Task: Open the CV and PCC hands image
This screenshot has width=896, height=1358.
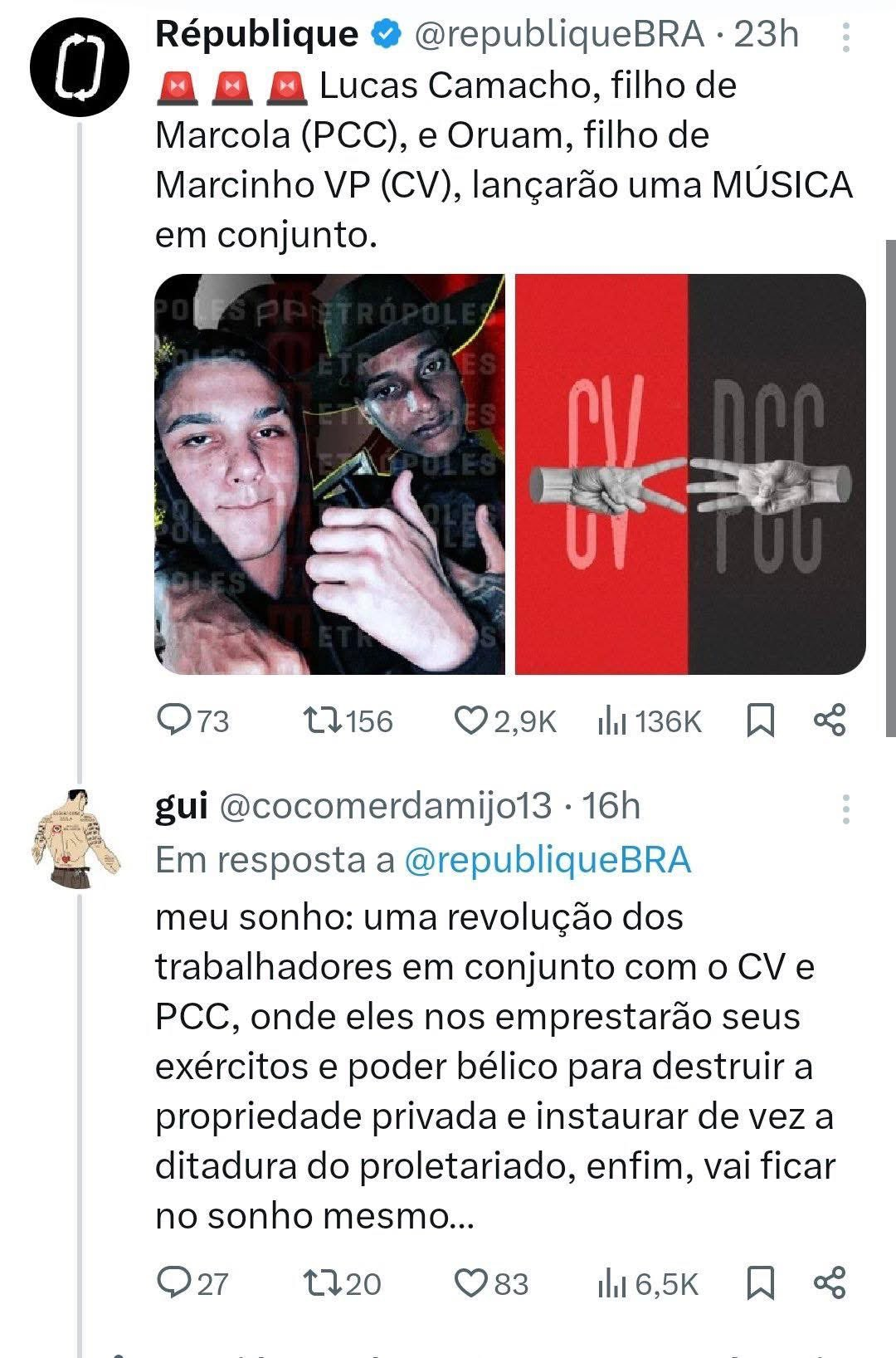Action: click(x=690, y=474)
